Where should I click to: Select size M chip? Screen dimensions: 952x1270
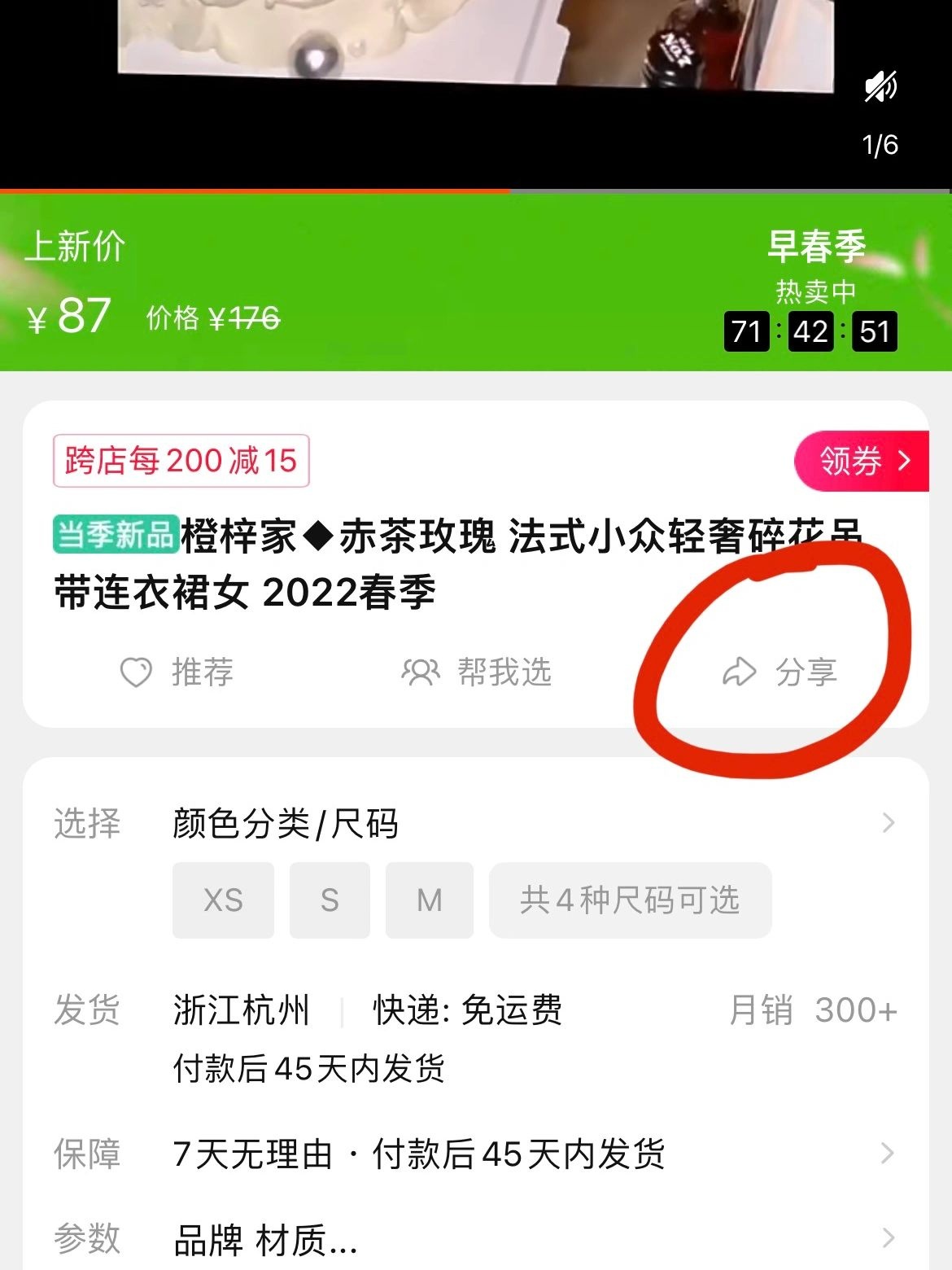pyautogui.click(x=430, y=900)
